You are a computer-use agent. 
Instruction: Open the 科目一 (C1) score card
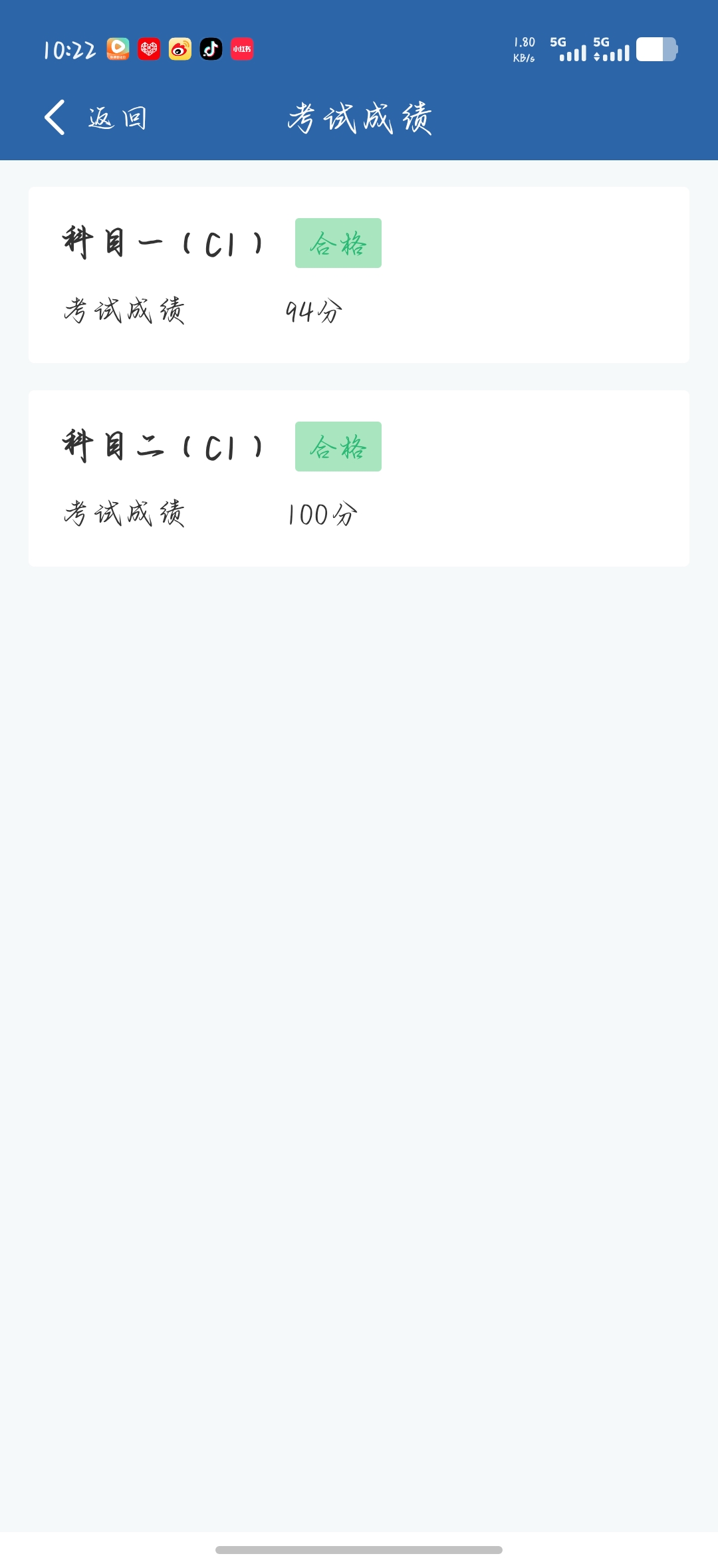point(359,275)
